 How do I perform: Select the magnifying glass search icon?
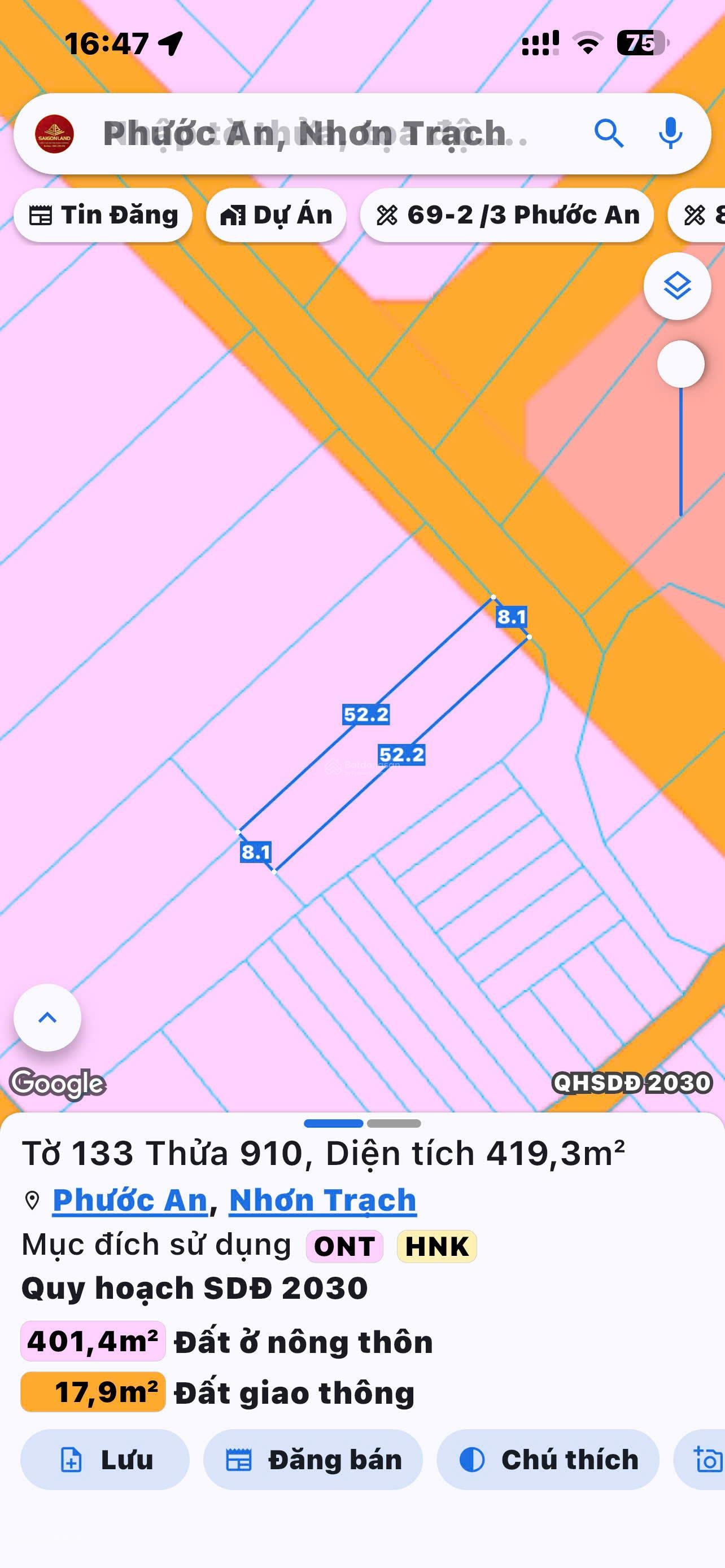tap(610, 135)
